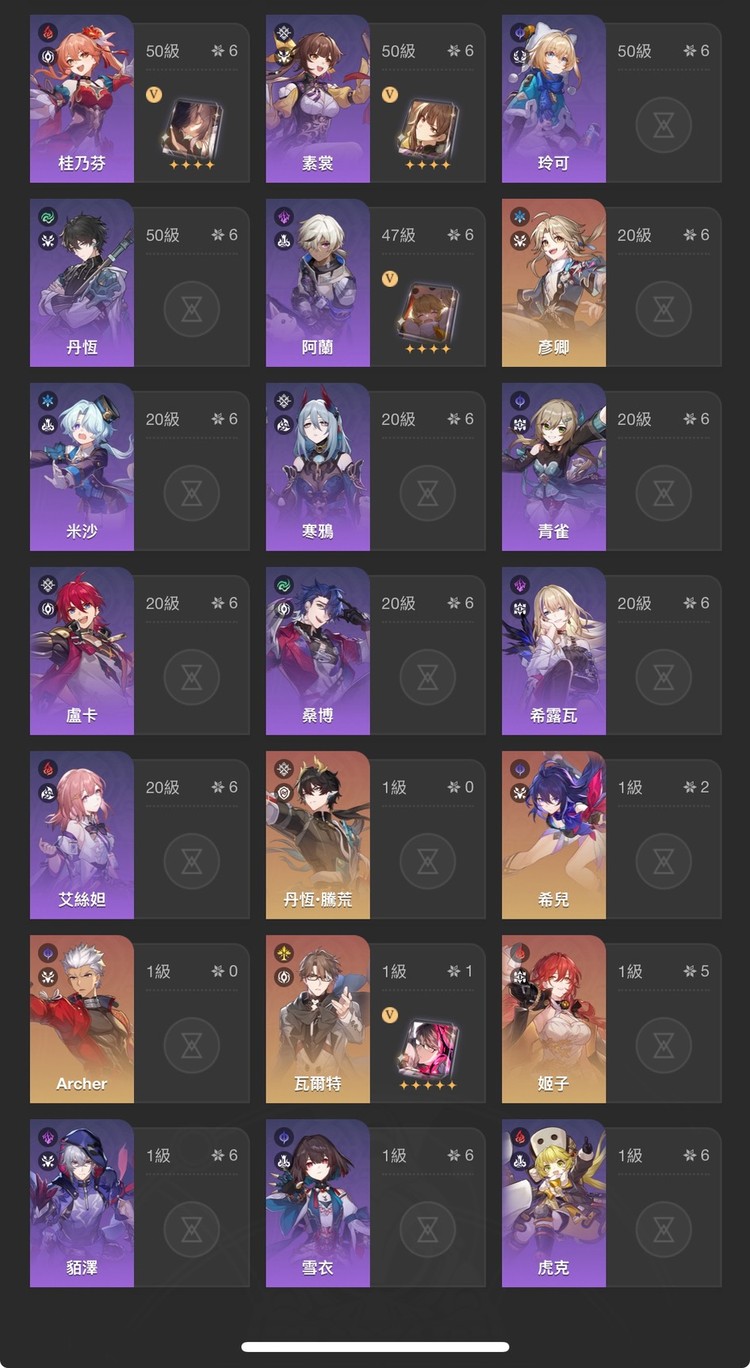View 姬子 character details
The width and height of the screenshot is (750, 1368).
pyautogui.click(x=554, y=1018)
